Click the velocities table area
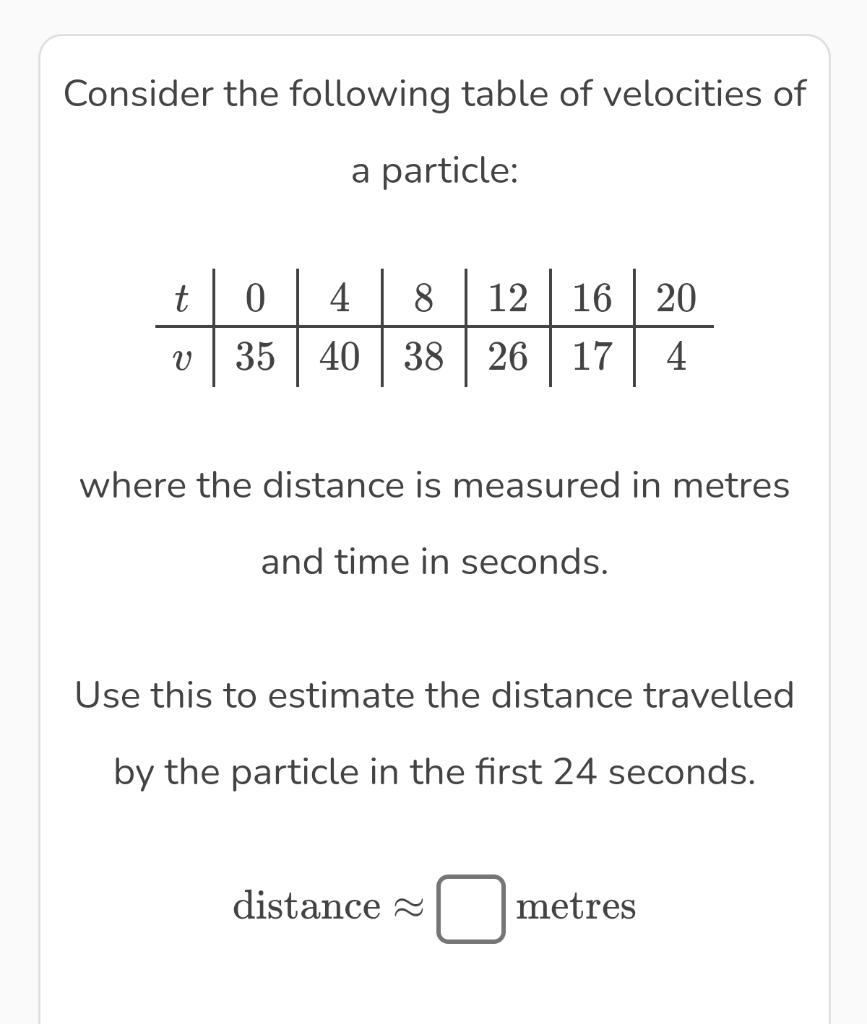867x1024 pixels. tap(435, 327)
